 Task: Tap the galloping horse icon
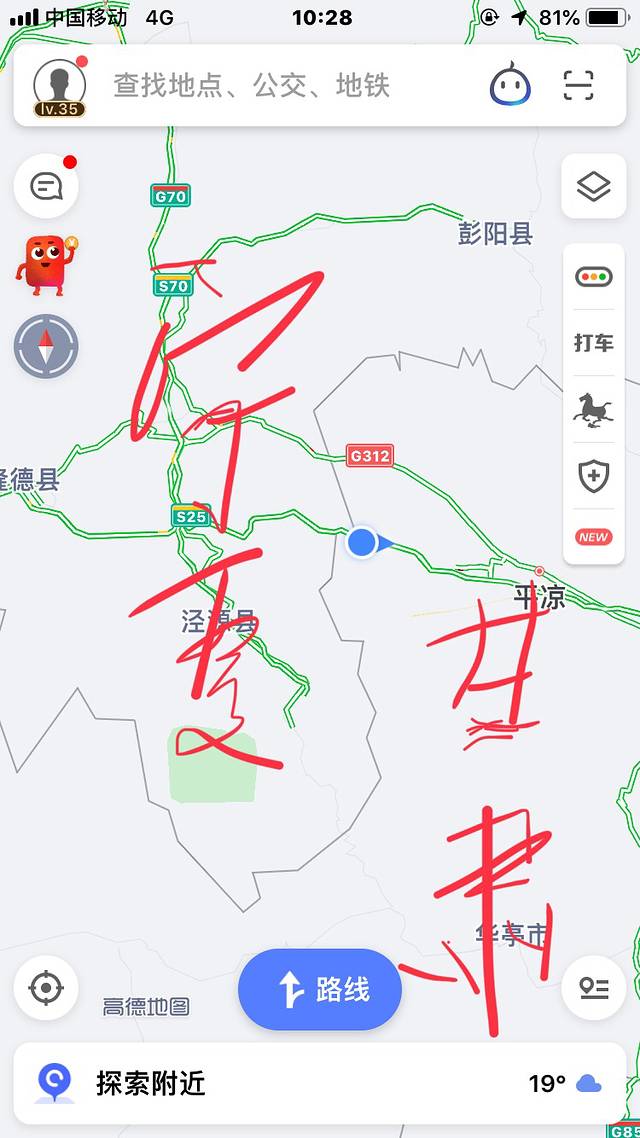pos(593,409)
